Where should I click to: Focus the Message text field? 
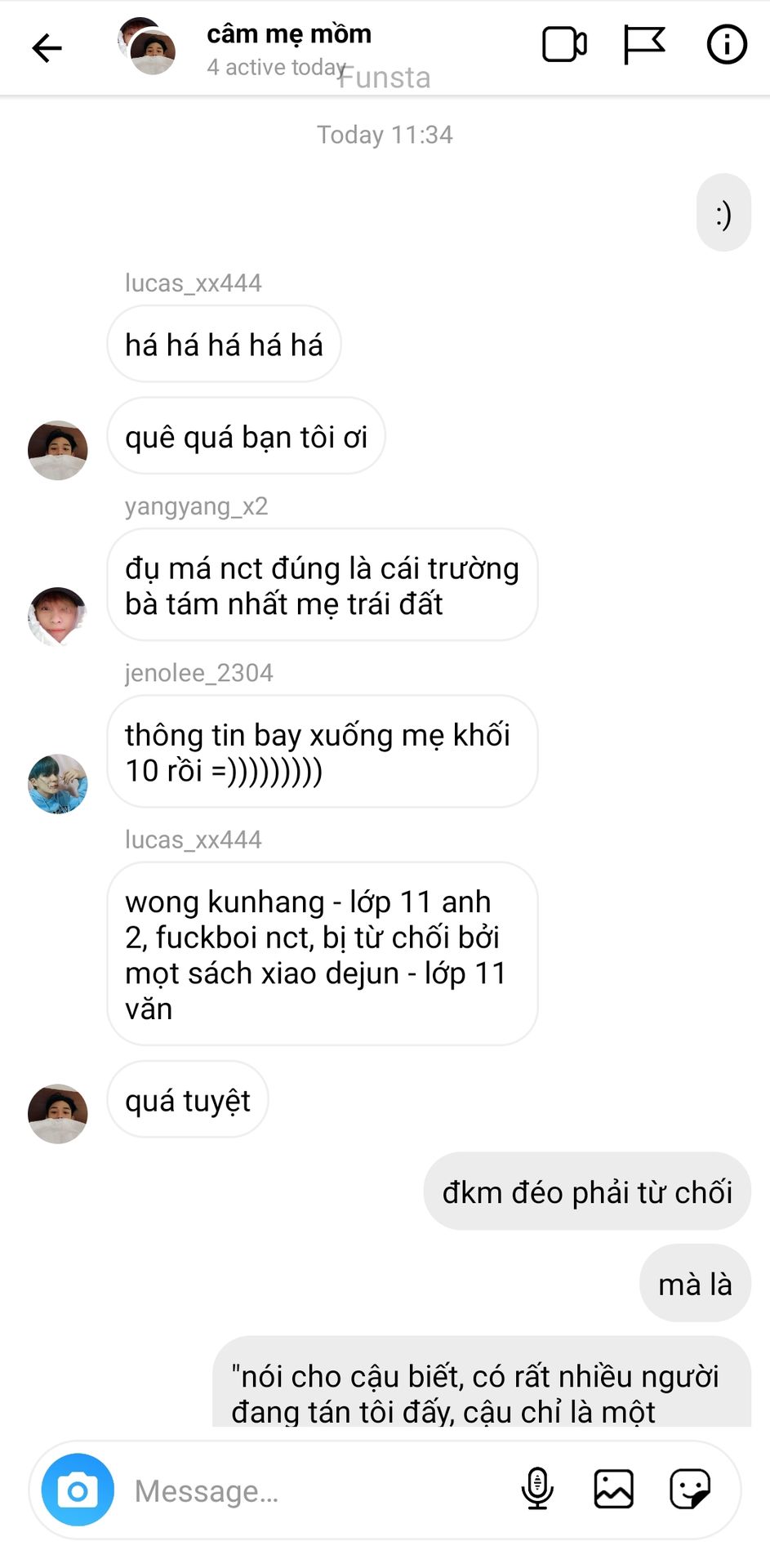(x=310, y=1491)
